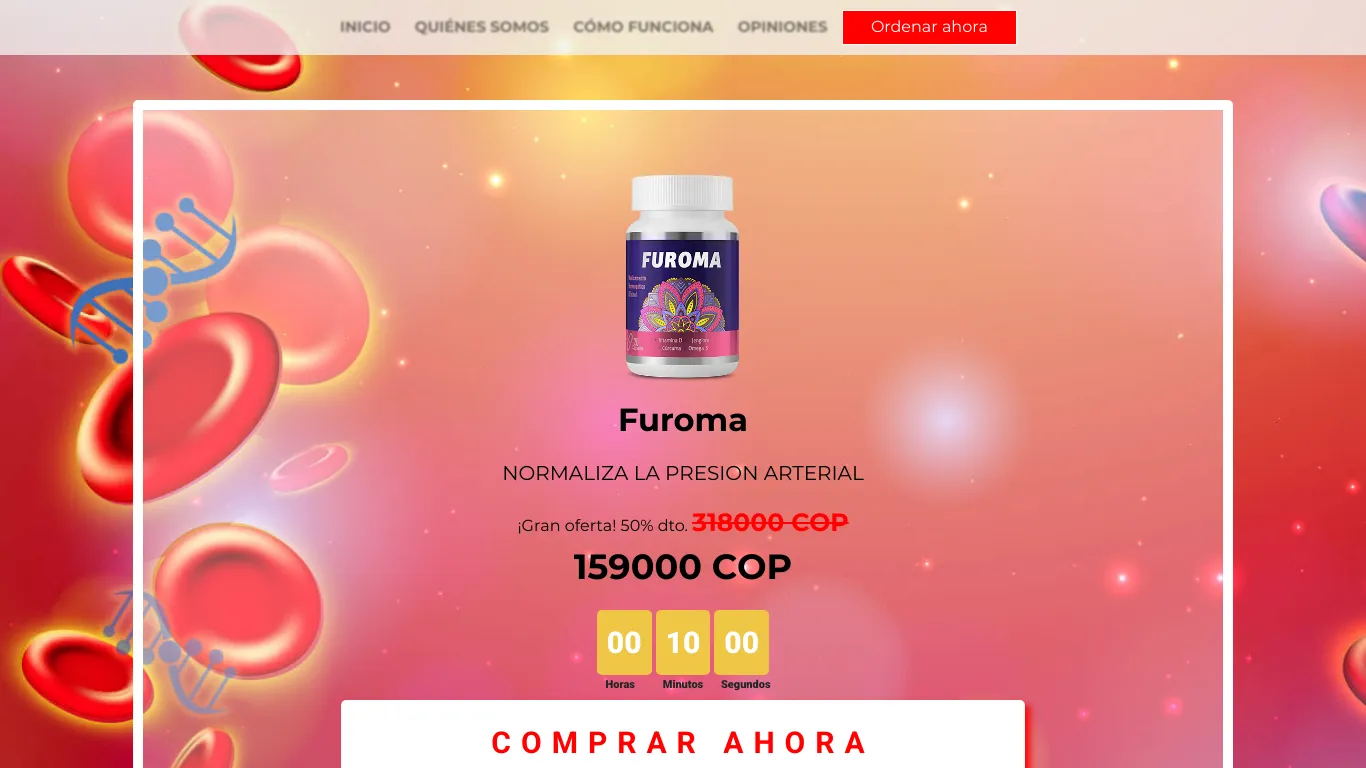The image size is (1366, 768).
Task: Open the QUIÉNES SOMOS link
Action: 481,27
